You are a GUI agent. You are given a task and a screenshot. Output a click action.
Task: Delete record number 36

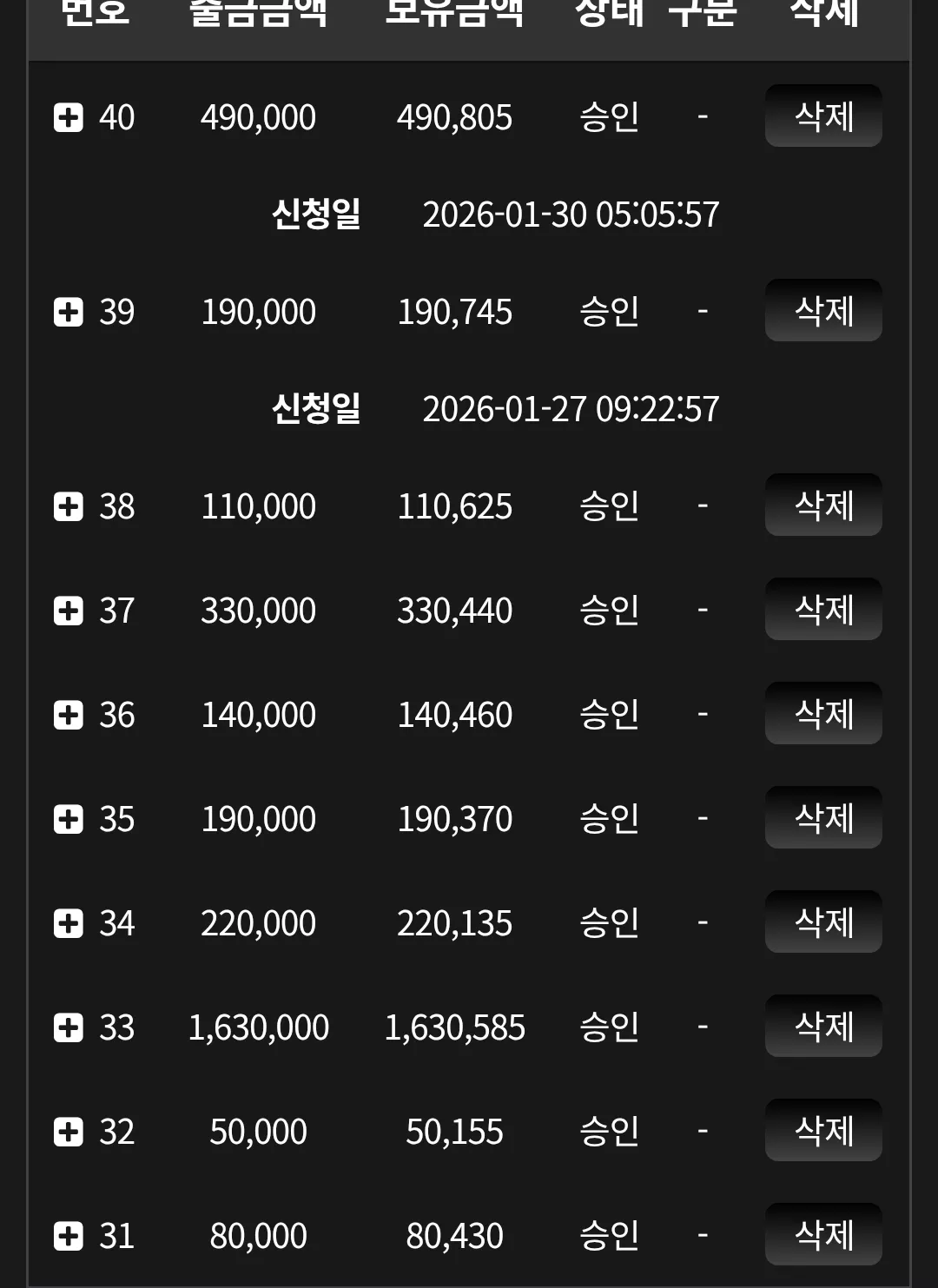tap(823, 713)
